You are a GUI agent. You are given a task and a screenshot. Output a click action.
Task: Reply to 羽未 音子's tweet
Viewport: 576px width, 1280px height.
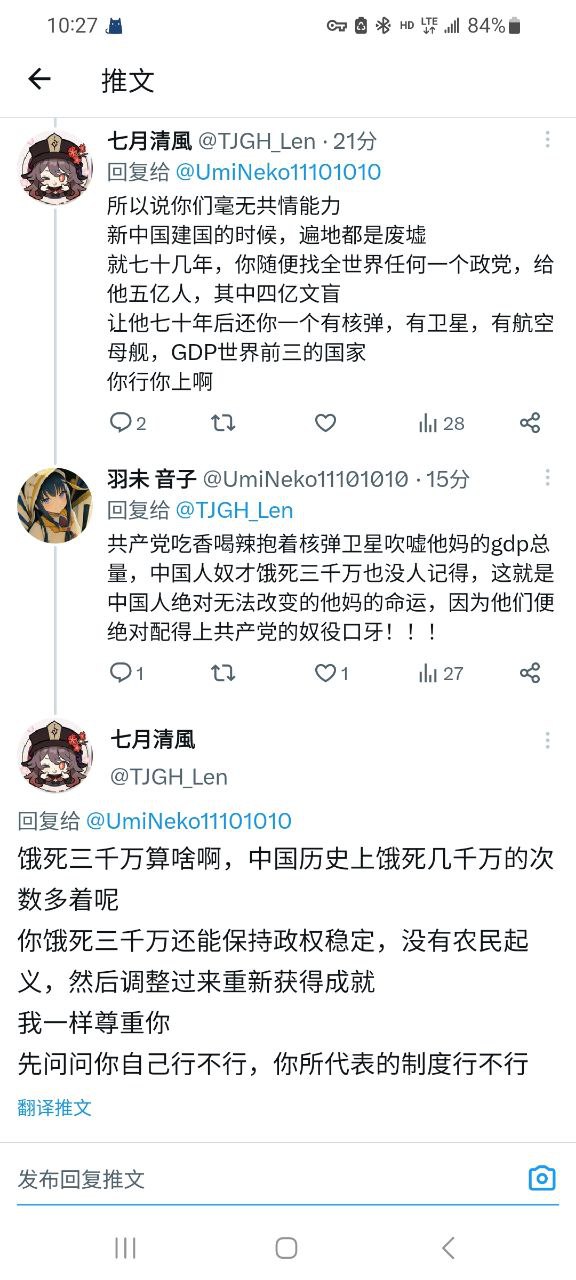click(126, 673)
